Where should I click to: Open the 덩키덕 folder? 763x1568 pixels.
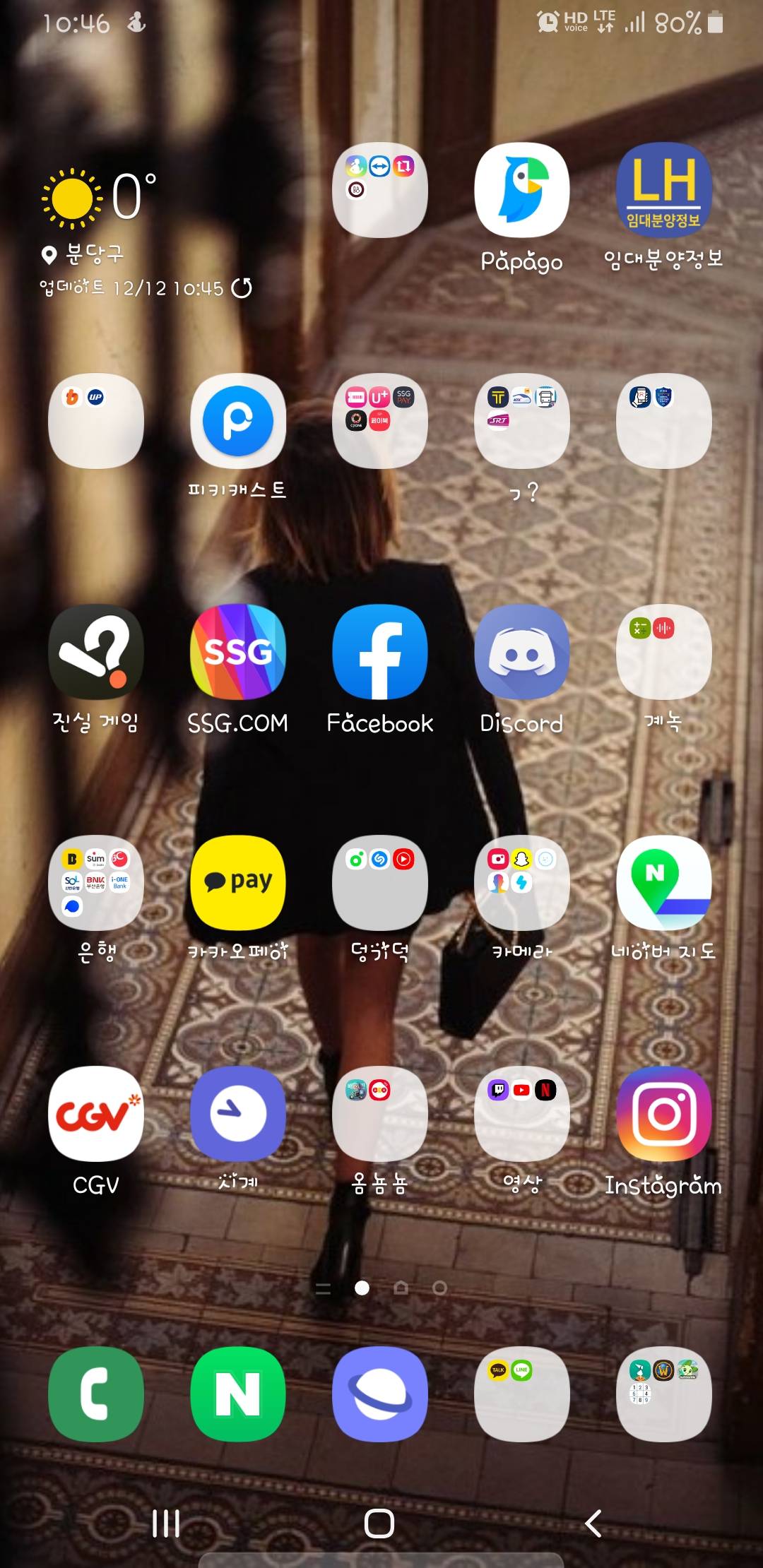(380, 883)
